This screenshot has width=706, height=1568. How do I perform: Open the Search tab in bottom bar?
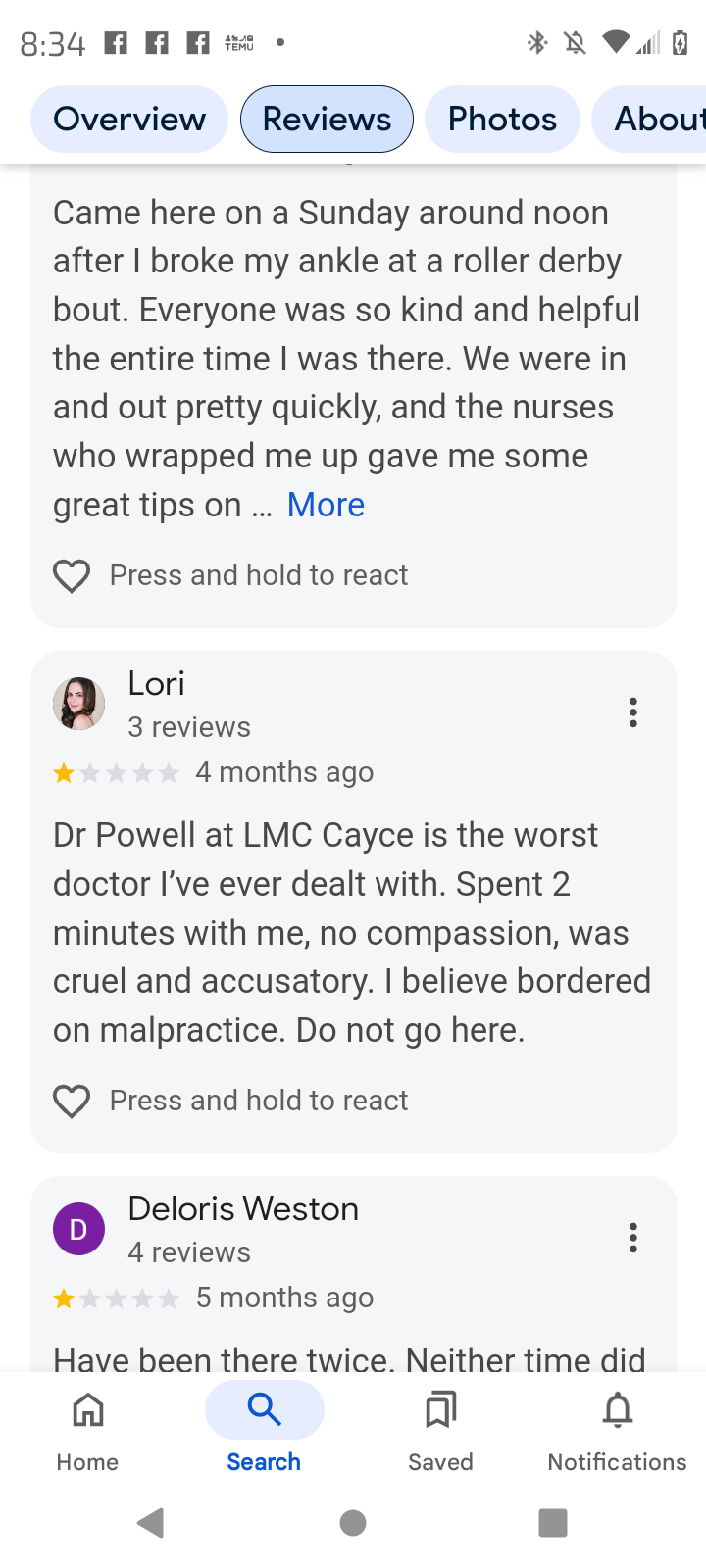click(x=264, y=1431)
